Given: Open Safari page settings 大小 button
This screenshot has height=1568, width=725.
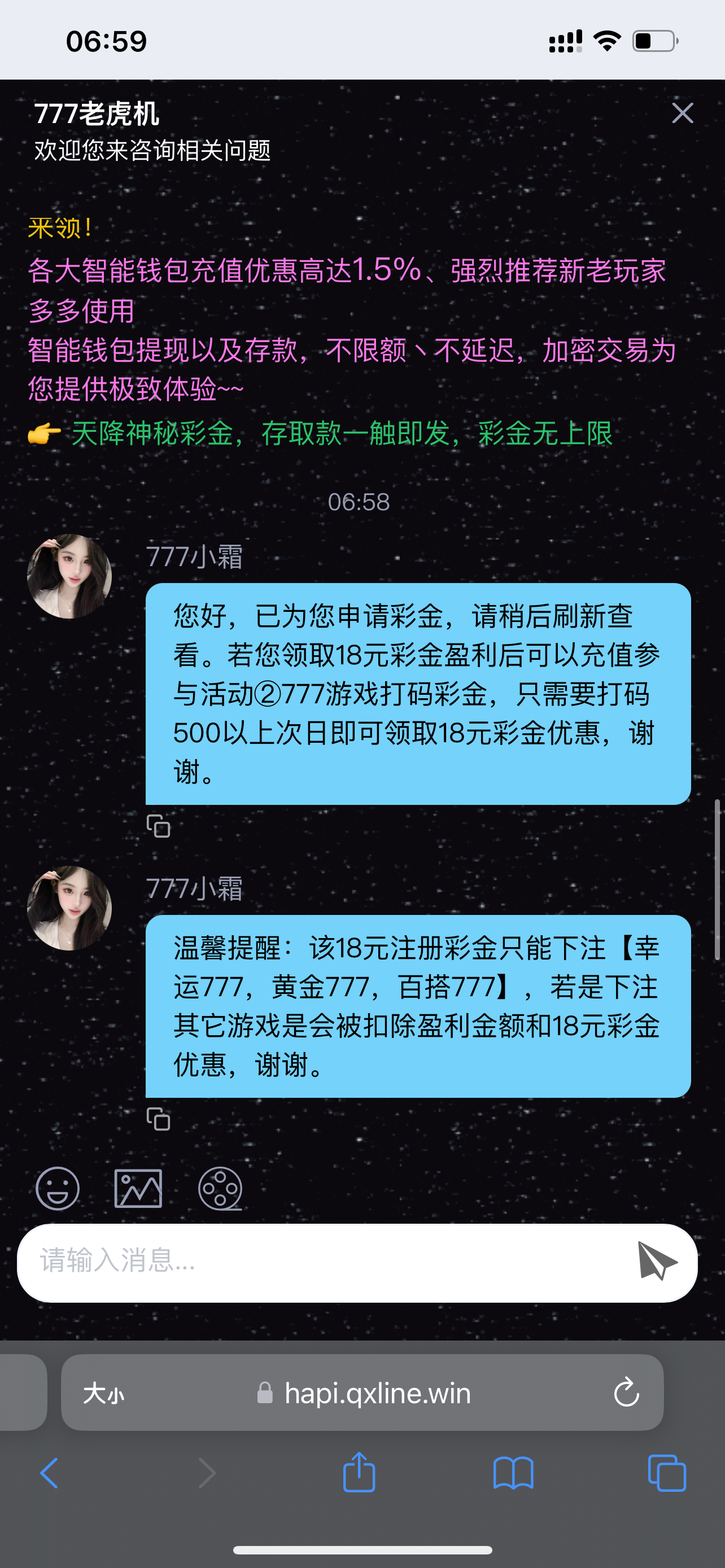Looking at the screenshot, I should (103, 1393).
